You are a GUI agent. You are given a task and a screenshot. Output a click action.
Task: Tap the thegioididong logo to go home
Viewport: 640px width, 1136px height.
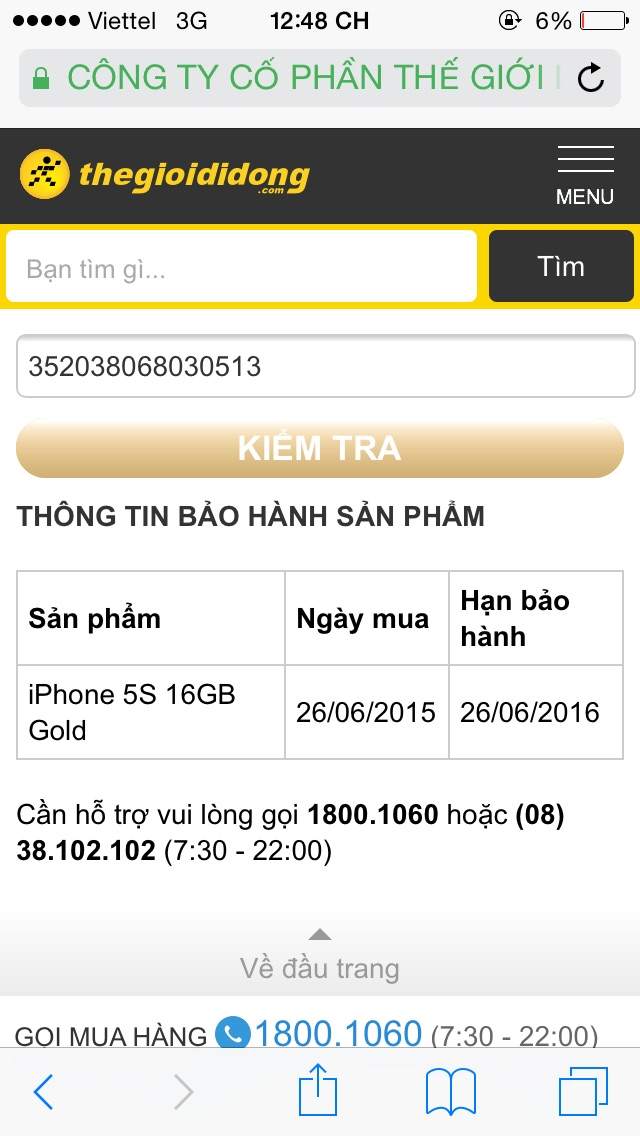(x=165, y=174)
